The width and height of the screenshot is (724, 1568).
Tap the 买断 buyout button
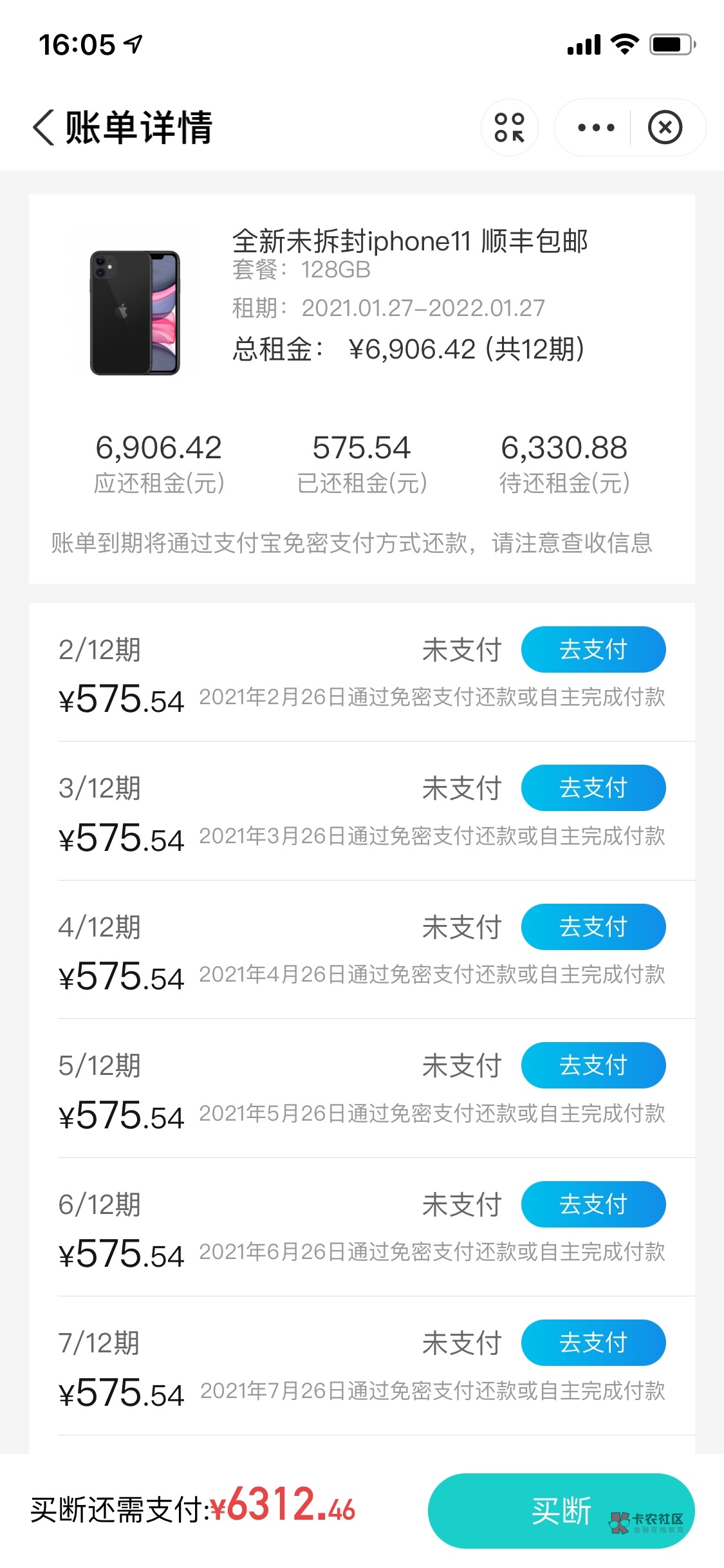(x=561, y=1511)
